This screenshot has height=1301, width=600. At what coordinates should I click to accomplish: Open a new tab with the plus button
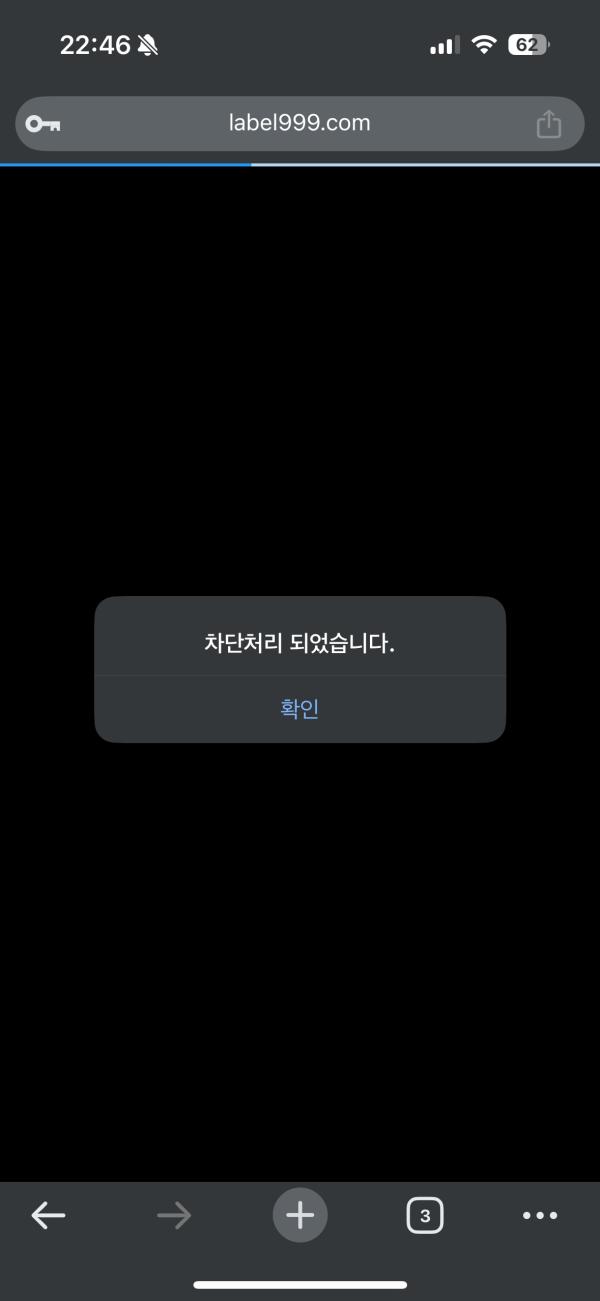[300, 1215]
